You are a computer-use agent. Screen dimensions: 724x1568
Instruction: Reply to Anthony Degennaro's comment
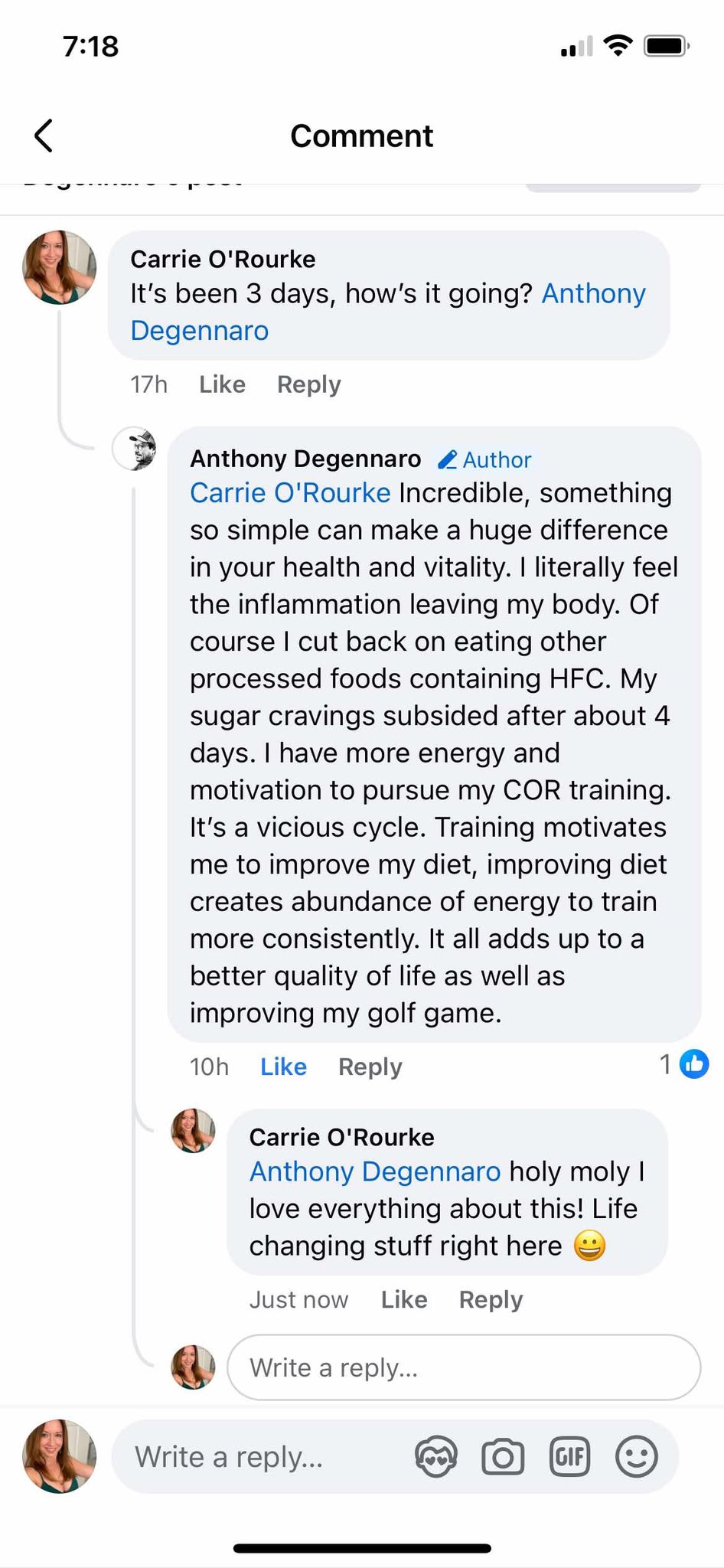370,1067
